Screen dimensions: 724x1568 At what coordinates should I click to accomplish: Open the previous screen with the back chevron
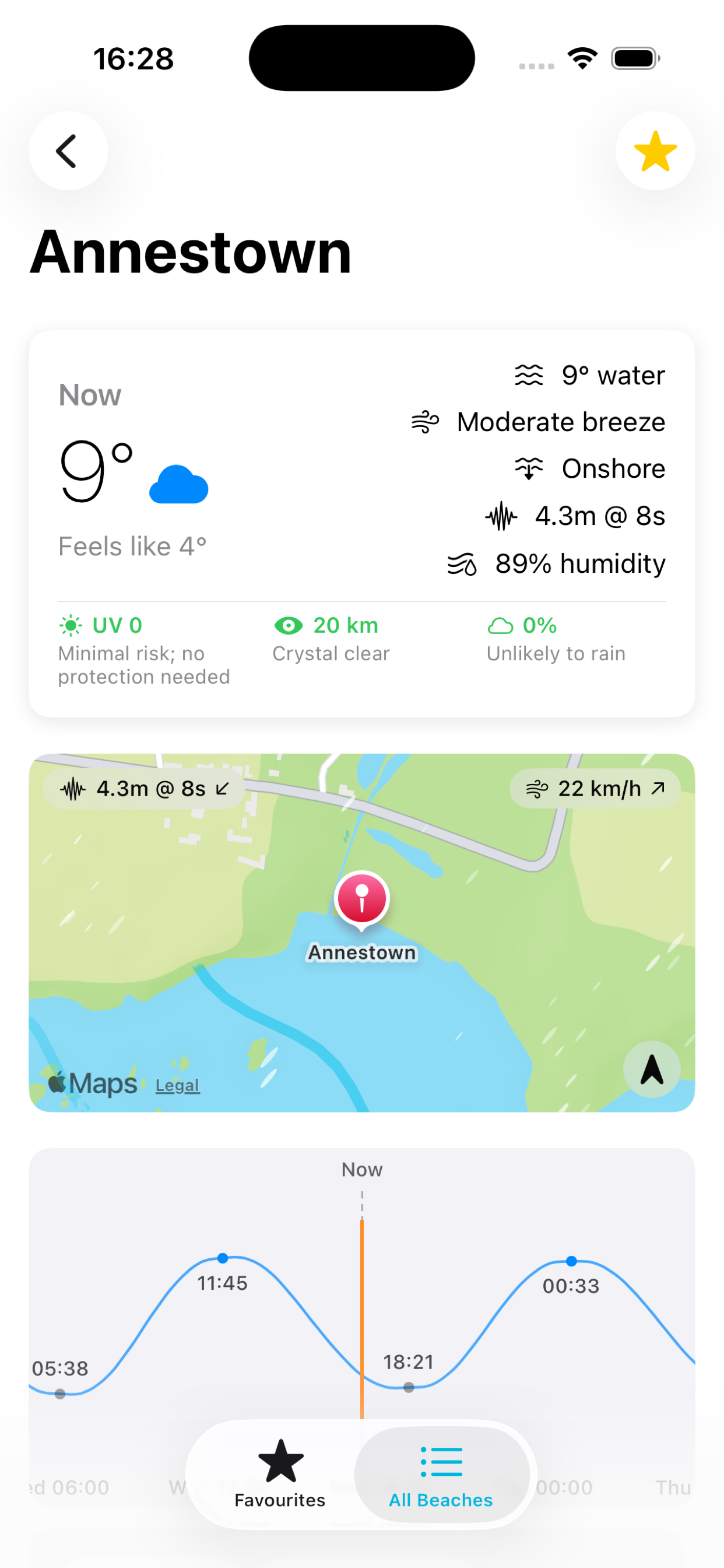[68, 150]
